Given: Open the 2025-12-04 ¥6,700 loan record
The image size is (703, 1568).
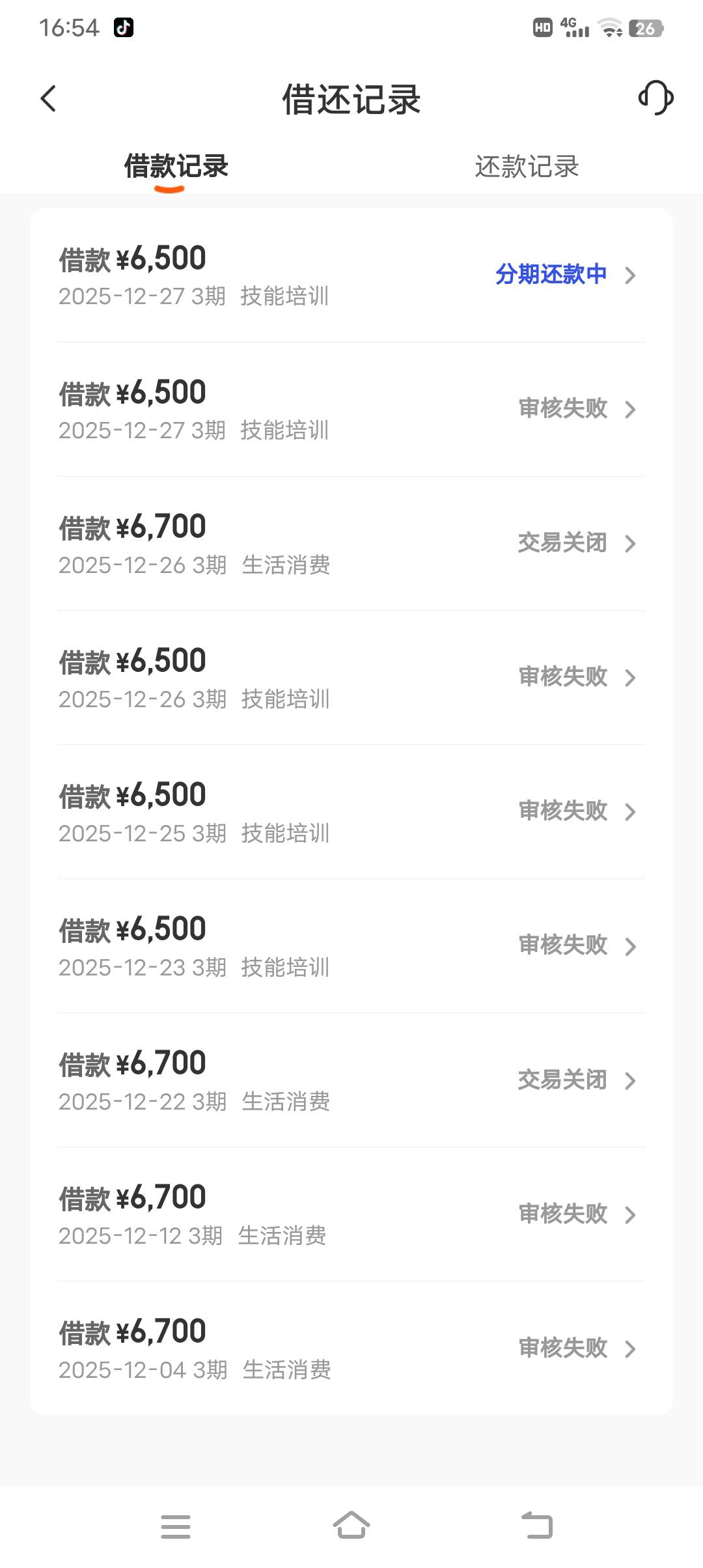Looking at the screenshot, I should tap(351, 1349).
